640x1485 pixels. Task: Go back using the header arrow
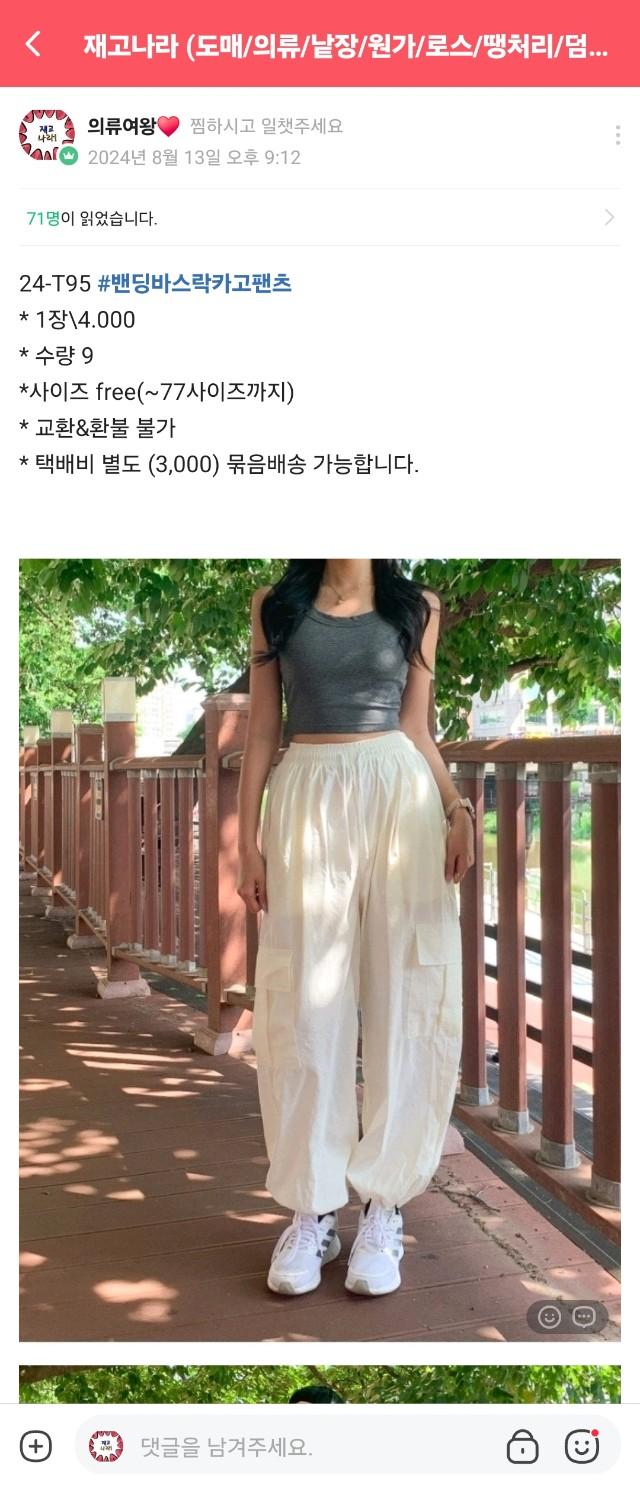pyautogui.click(x=34, y=44)
